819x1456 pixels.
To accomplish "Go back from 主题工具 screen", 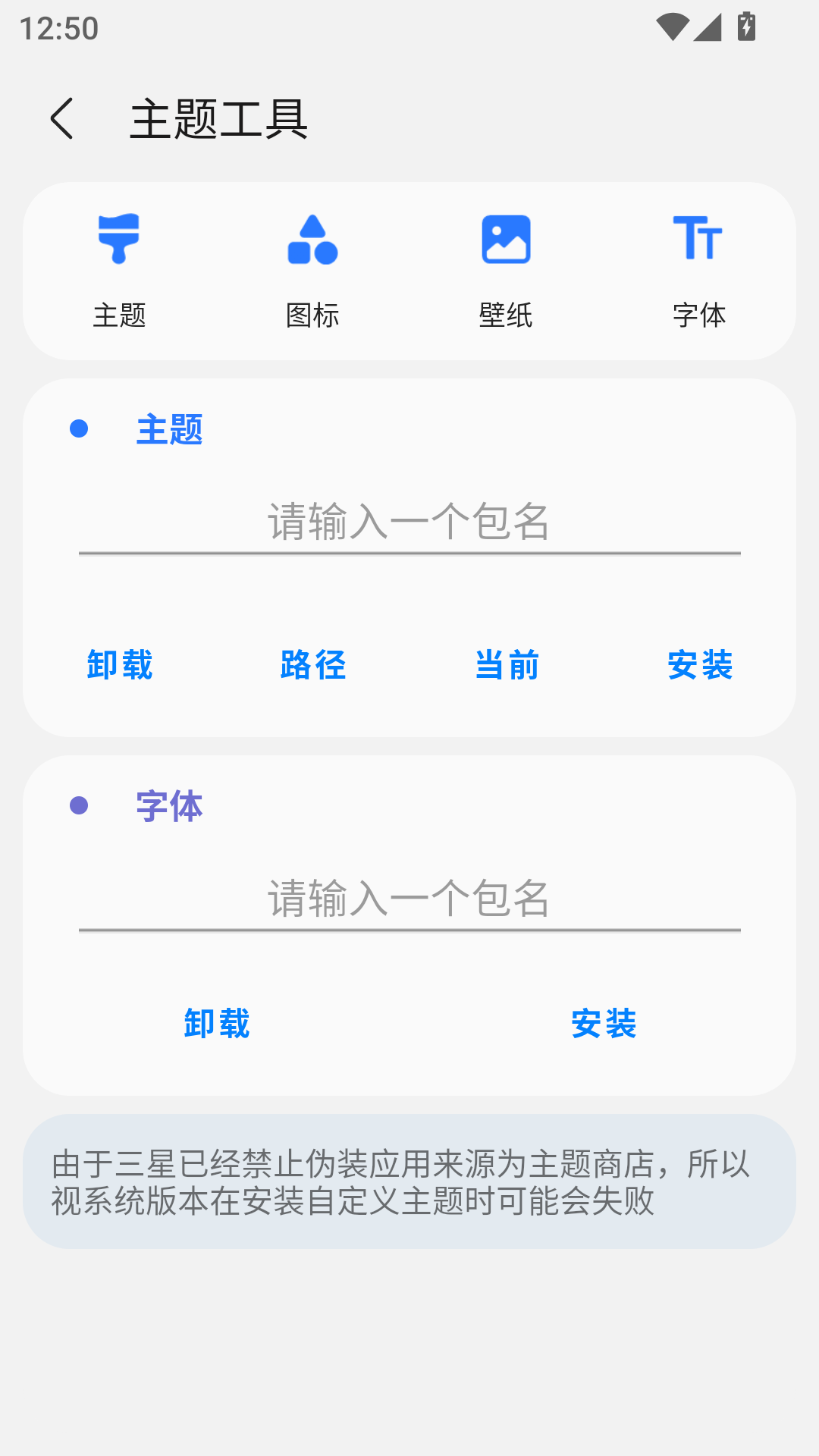I will (x=62, y=119).
